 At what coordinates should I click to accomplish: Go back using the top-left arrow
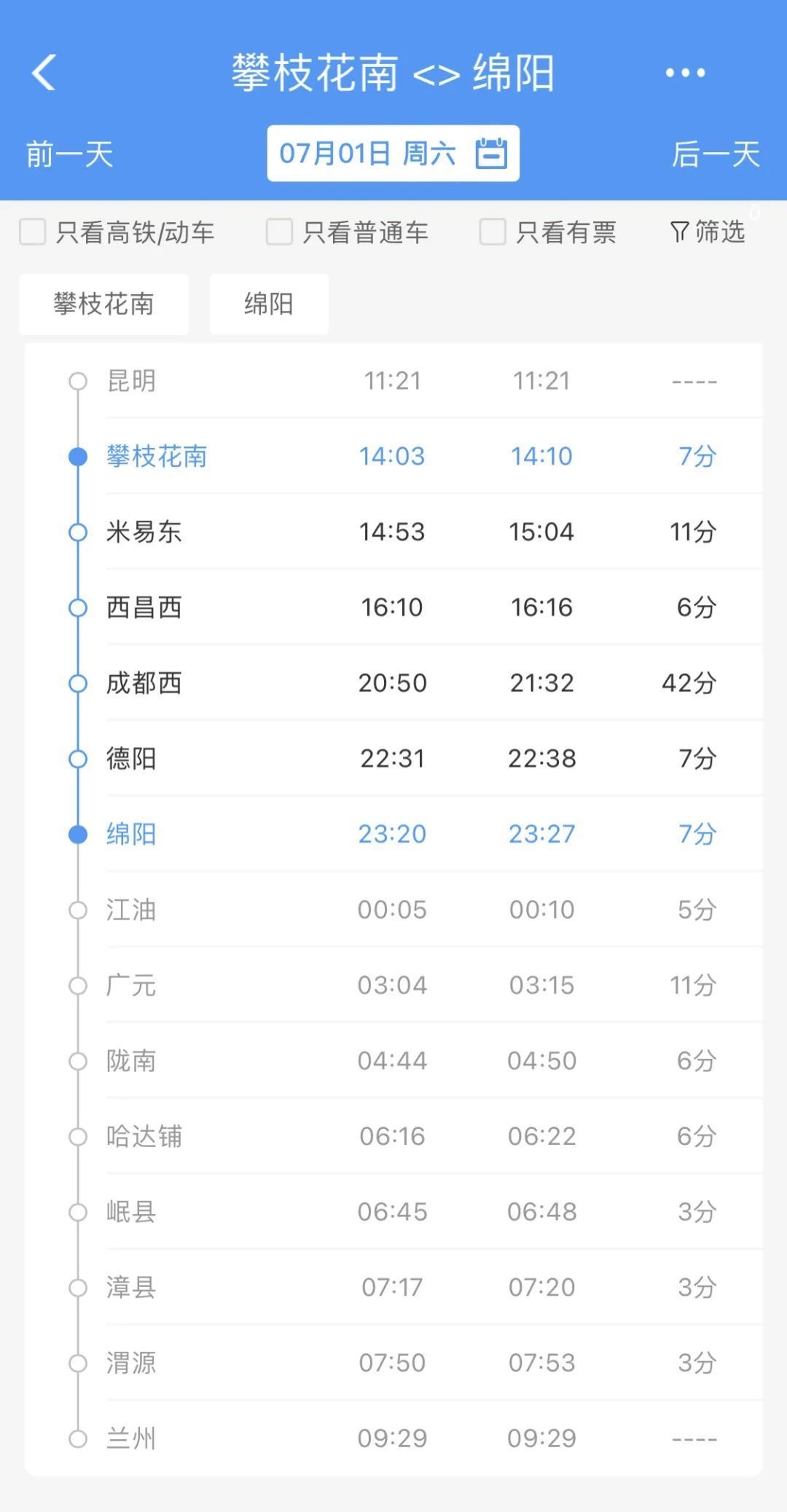tap(44, 73)
